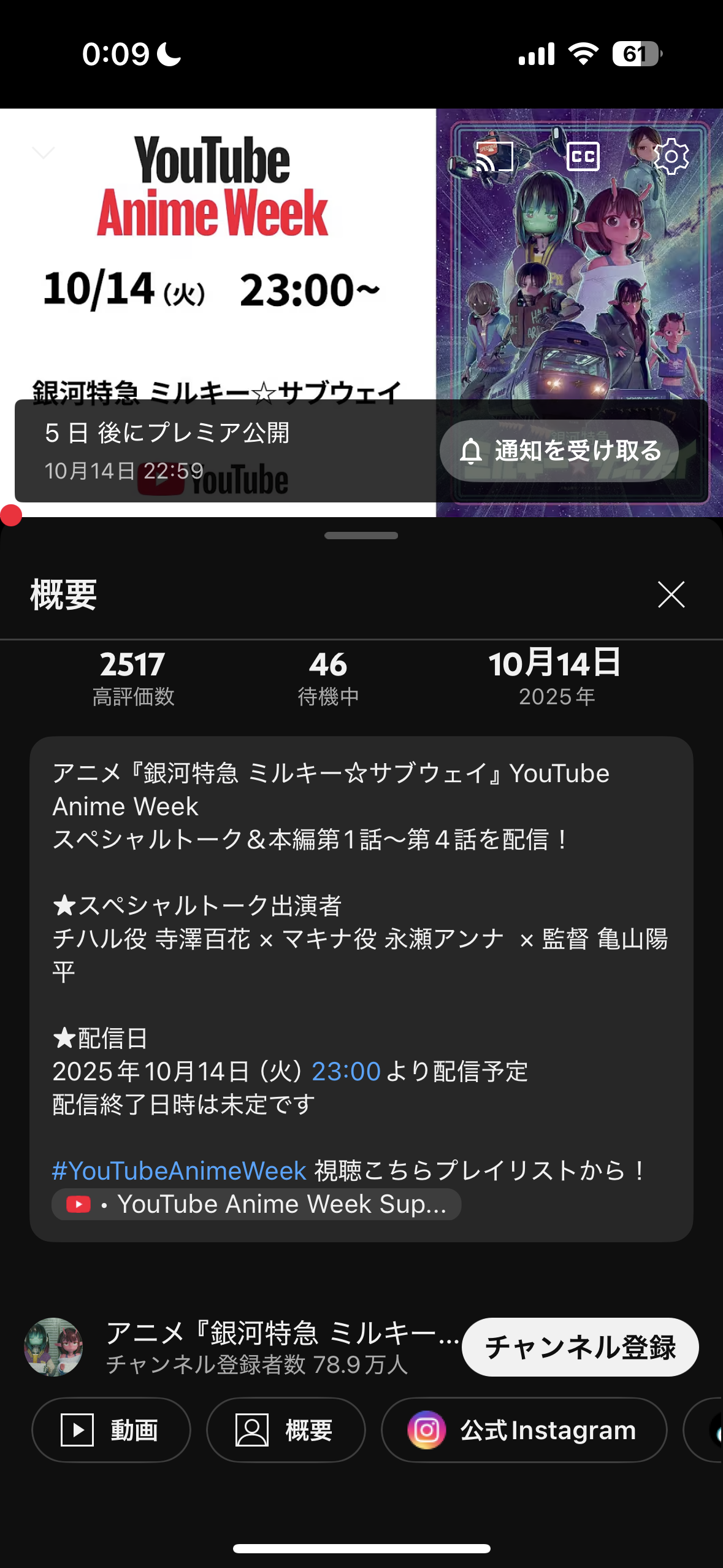Open the player settings gear
The width and height of the screenshot is (723, 1568).
coord(671,156)
